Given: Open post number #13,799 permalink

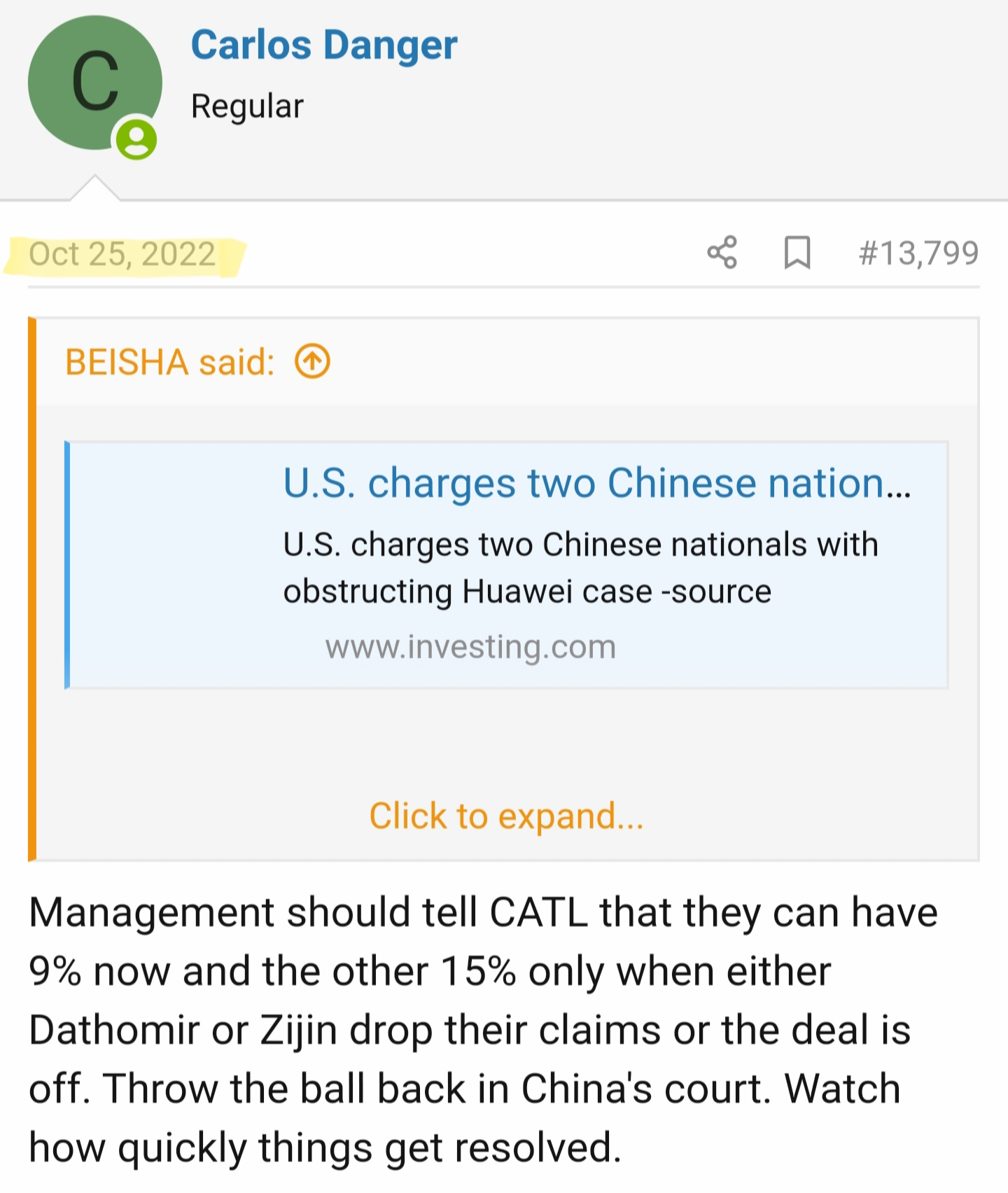Looking at the screenshot, I should [918, 253].
